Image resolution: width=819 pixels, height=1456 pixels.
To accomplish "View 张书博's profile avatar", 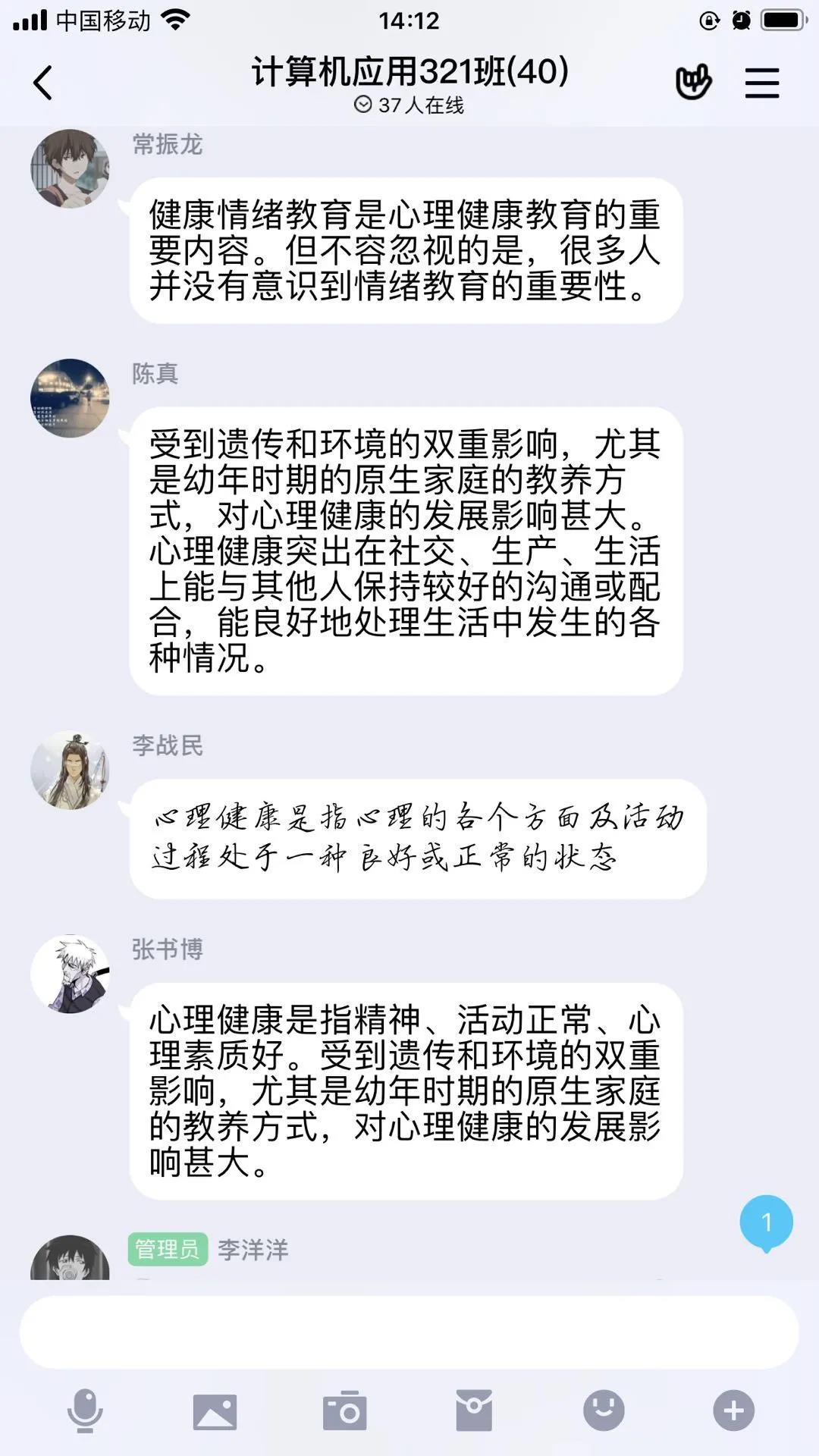I will tap(70, 974).
